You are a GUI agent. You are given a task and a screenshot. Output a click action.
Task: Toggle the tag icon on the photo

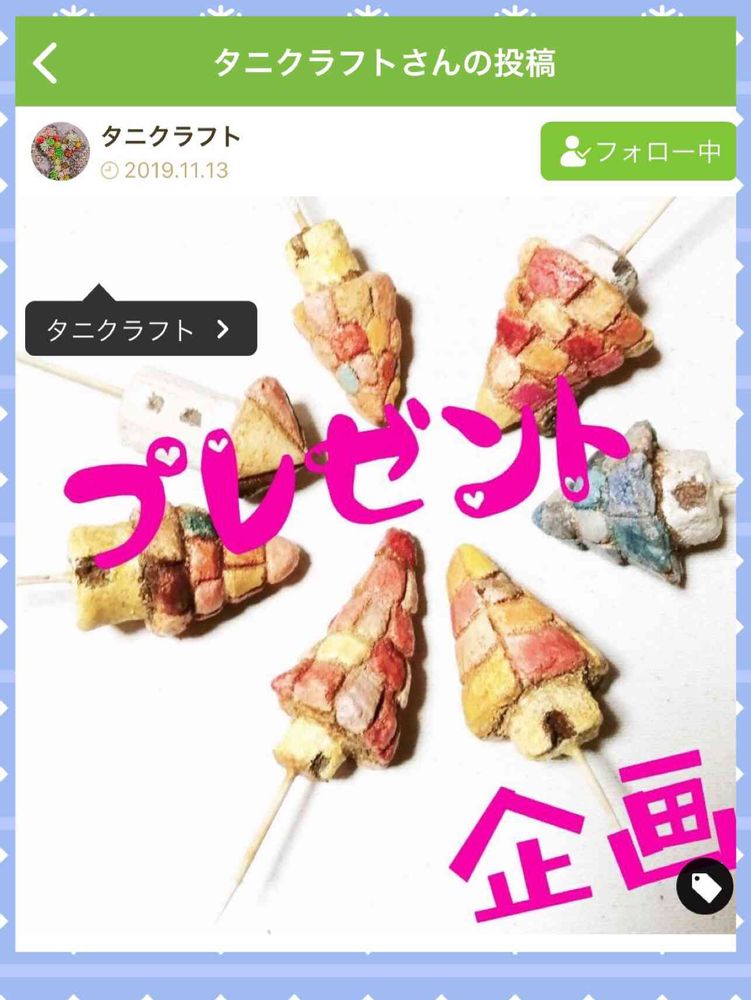click(x=704, y=886)
